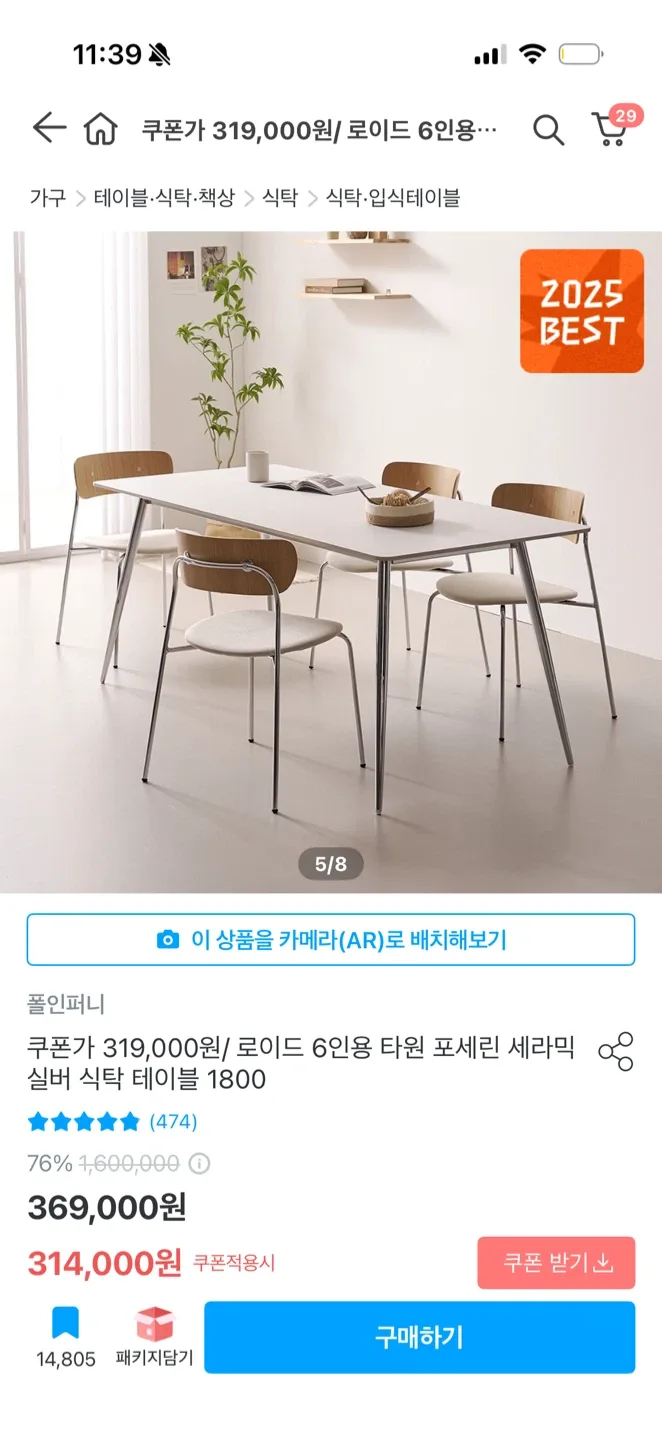Image resolution: width=662 pixels, height=1440 pixels.
Task: Tap 패키지담기 box icon
Action: pos(154,1325)
